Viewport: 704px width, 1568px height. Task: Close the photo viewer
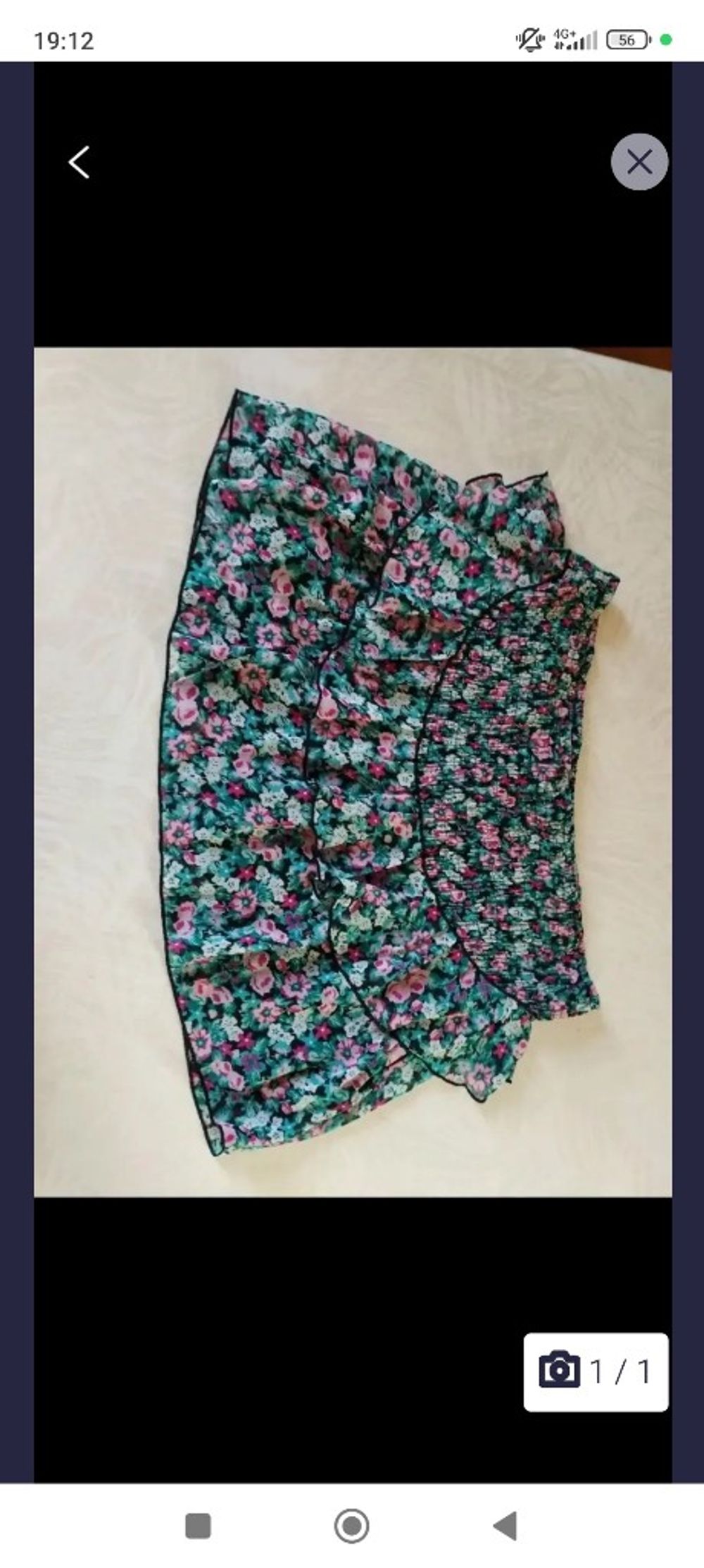coord(639,162)
